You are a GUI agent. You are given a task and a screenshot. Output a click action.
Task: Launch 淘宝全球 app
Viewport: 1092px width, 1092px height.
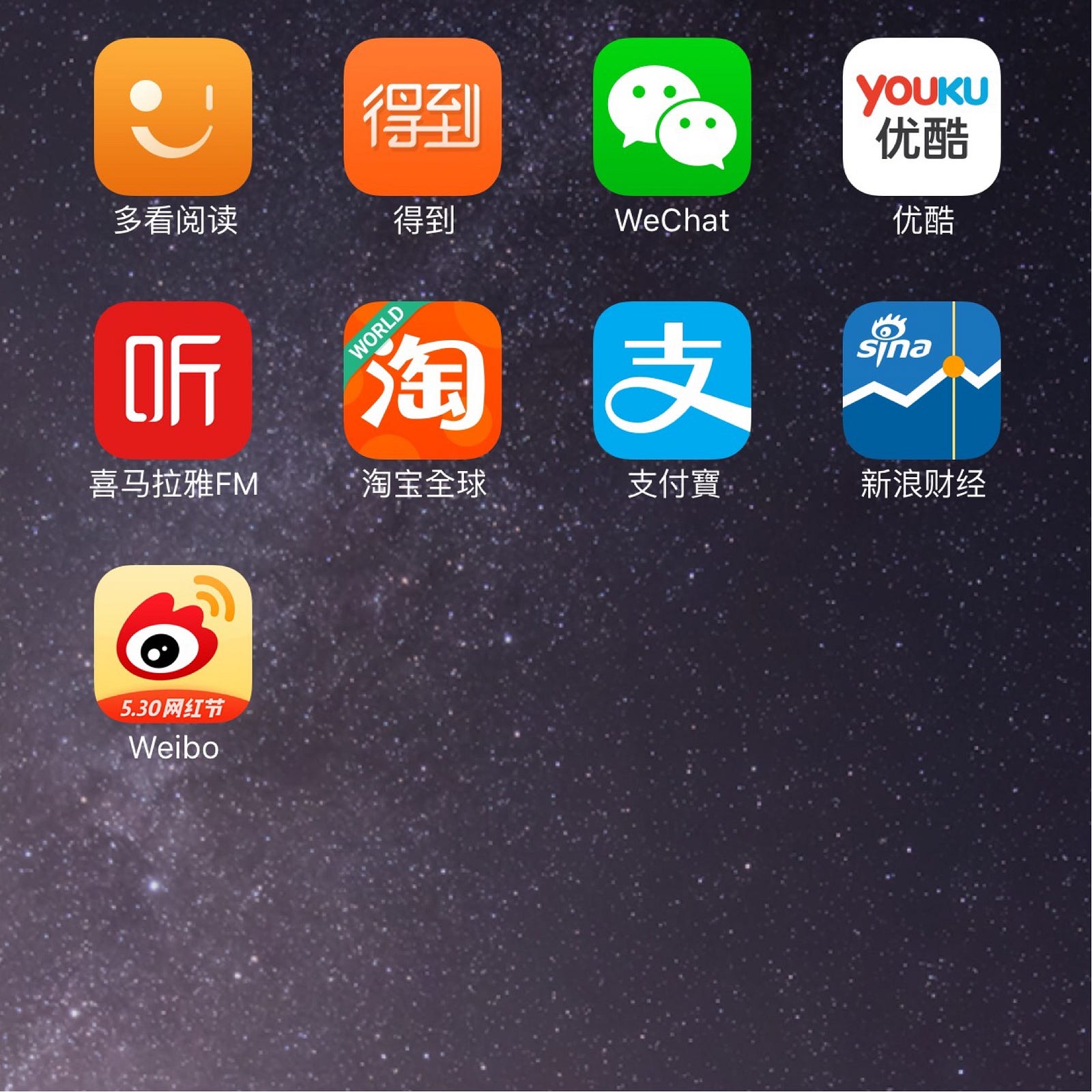[x=422, y=380]
